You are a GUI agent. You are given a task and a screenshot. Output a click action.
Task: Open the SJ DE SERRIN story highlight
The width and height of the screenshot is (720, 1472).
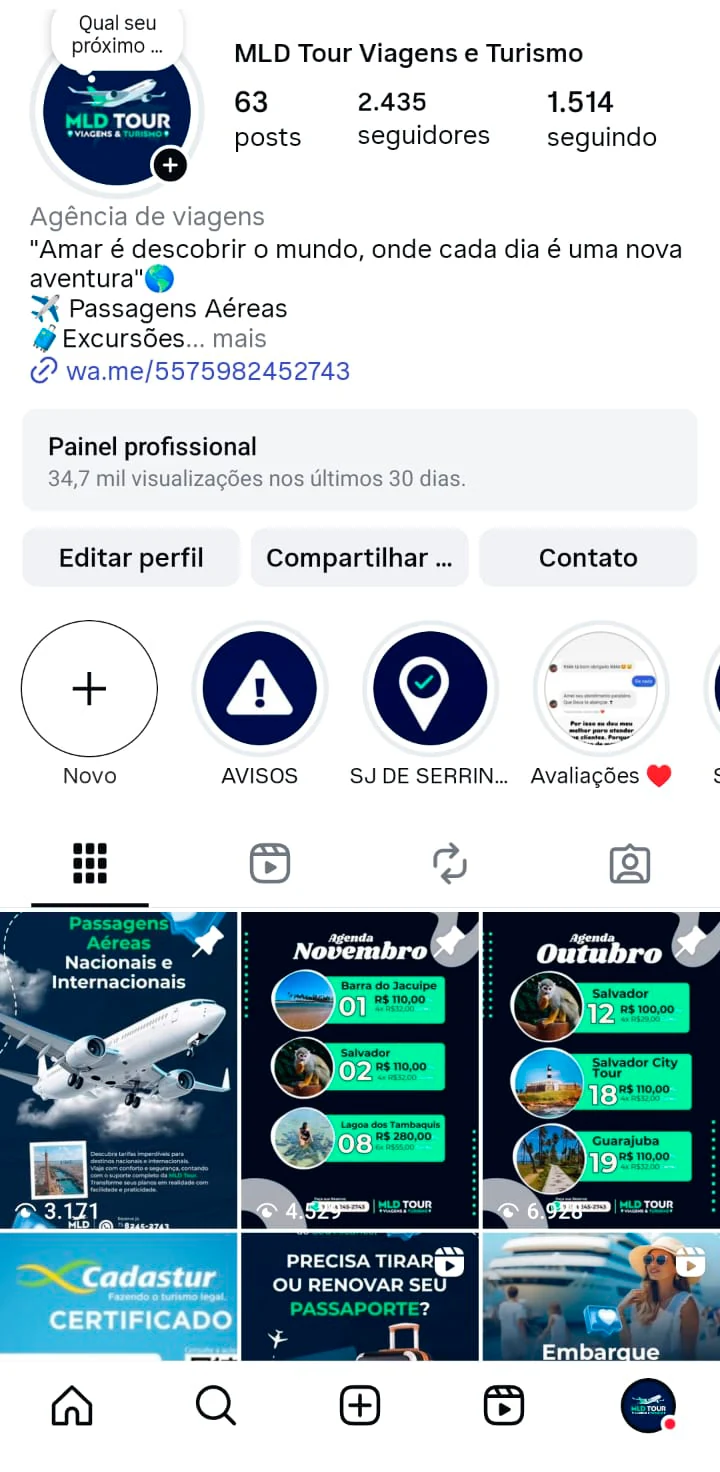pos(429,688)
